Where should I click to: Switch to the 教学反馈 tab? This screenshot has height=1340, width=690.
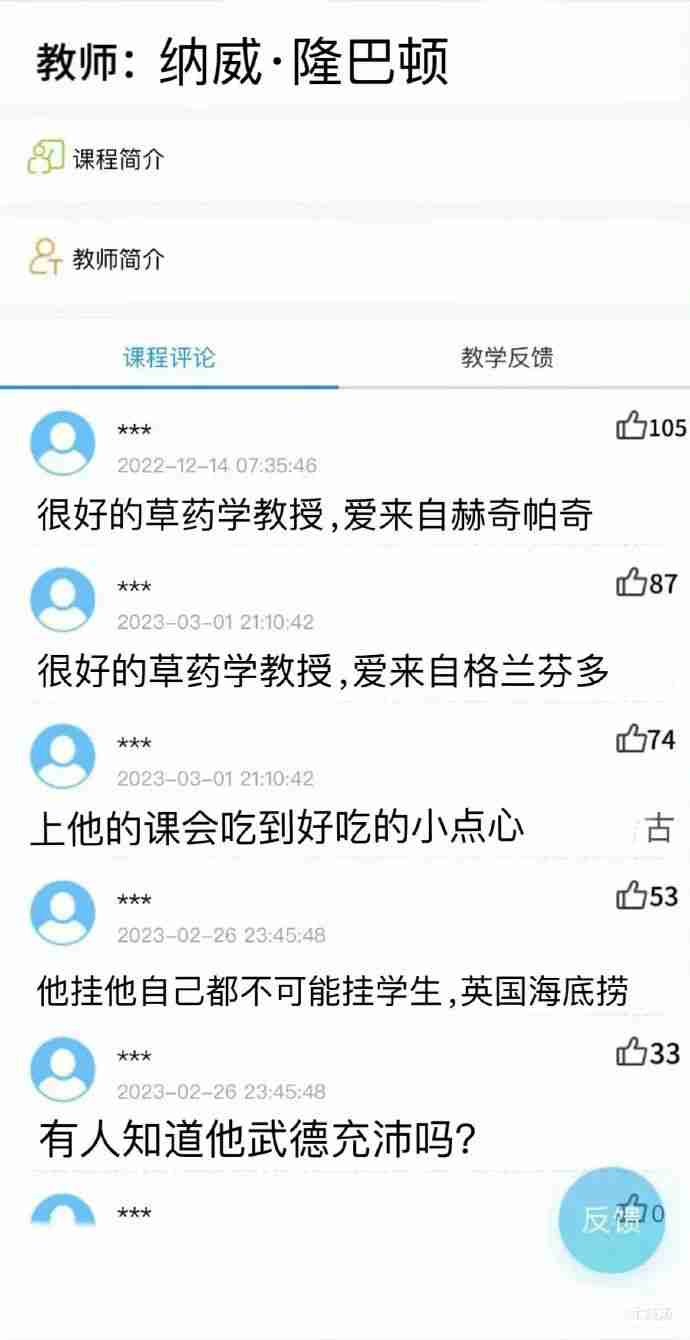tap(507, 358)
